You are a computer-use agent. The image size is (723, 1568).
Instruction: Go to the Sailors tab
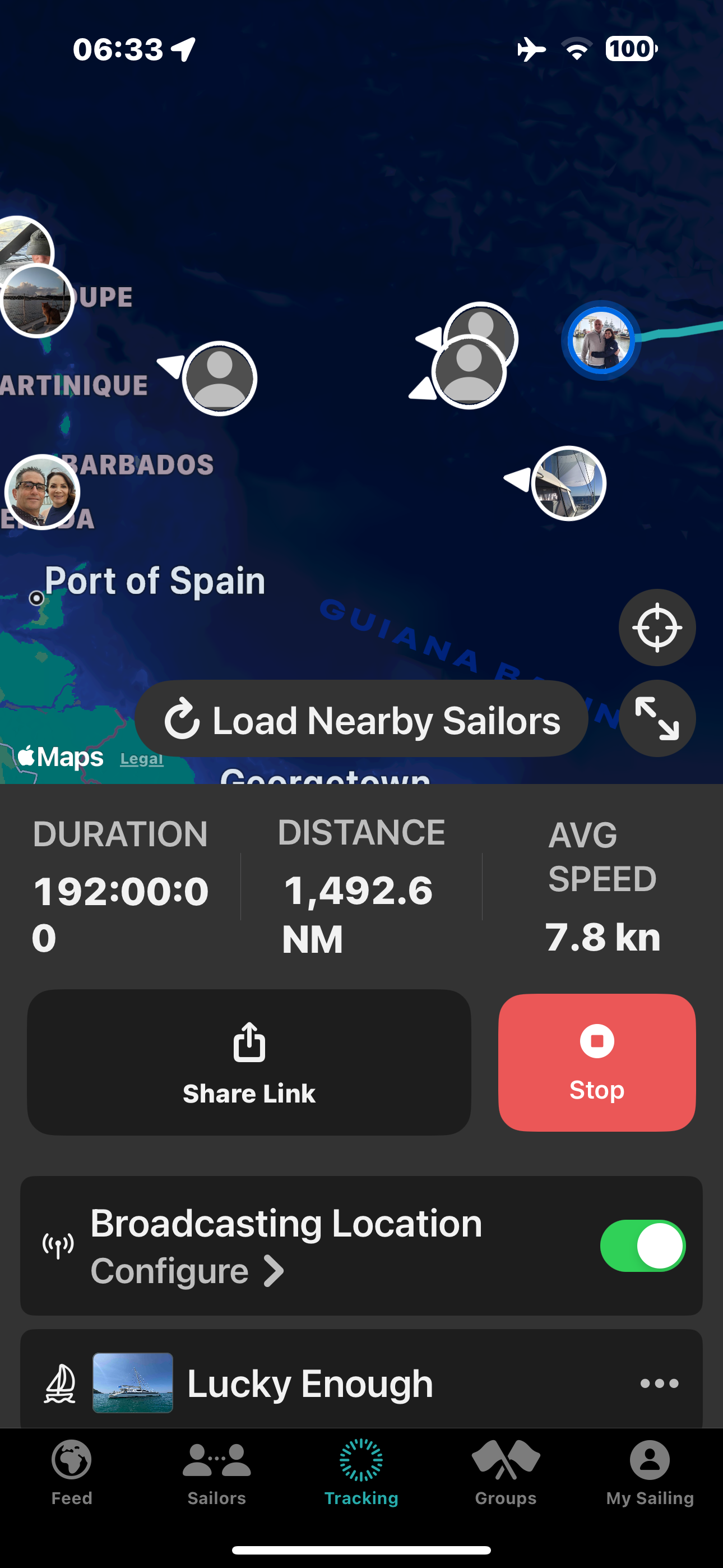217,1472
